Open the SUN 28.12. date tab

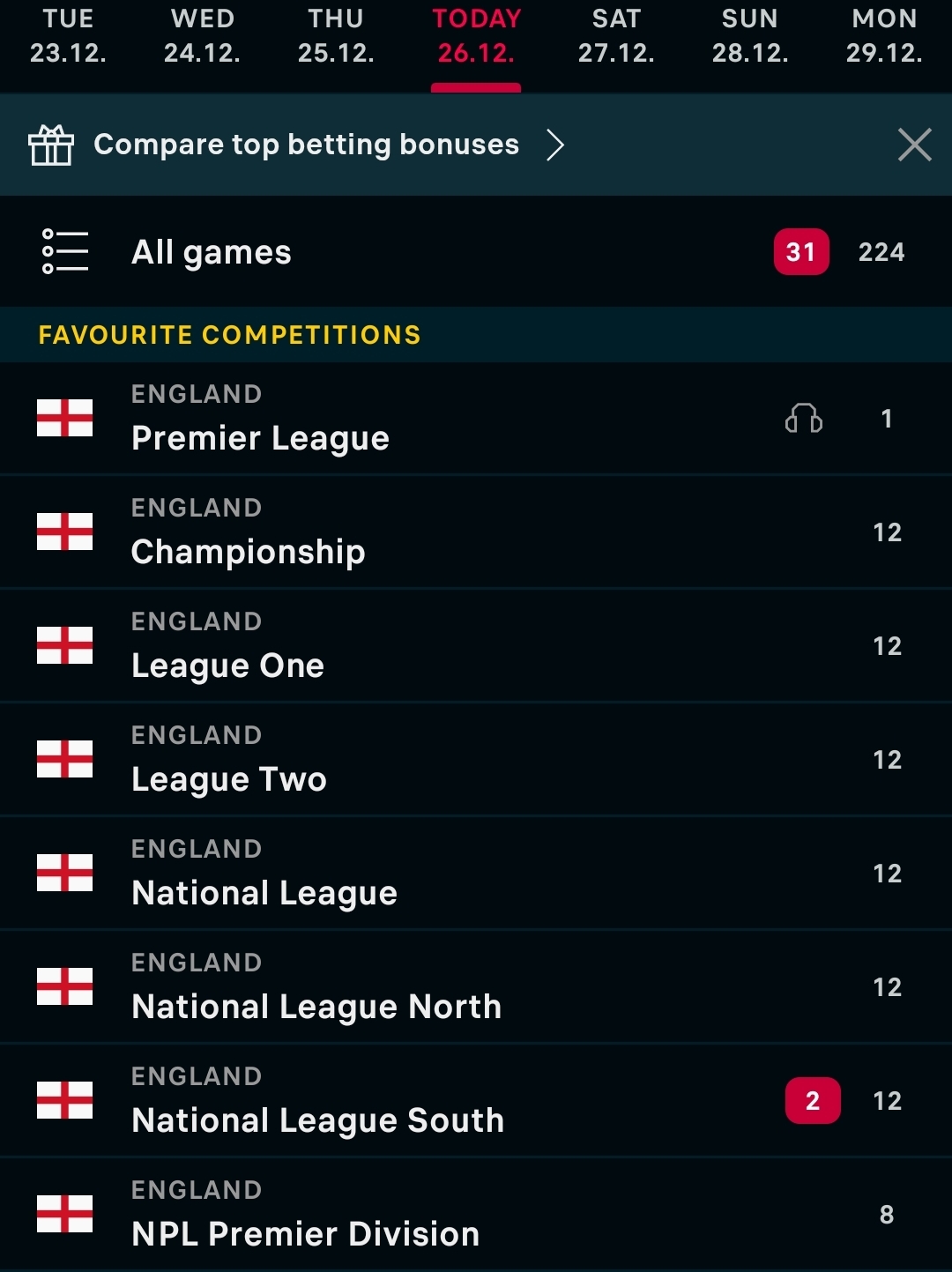(x=750, y=37)
